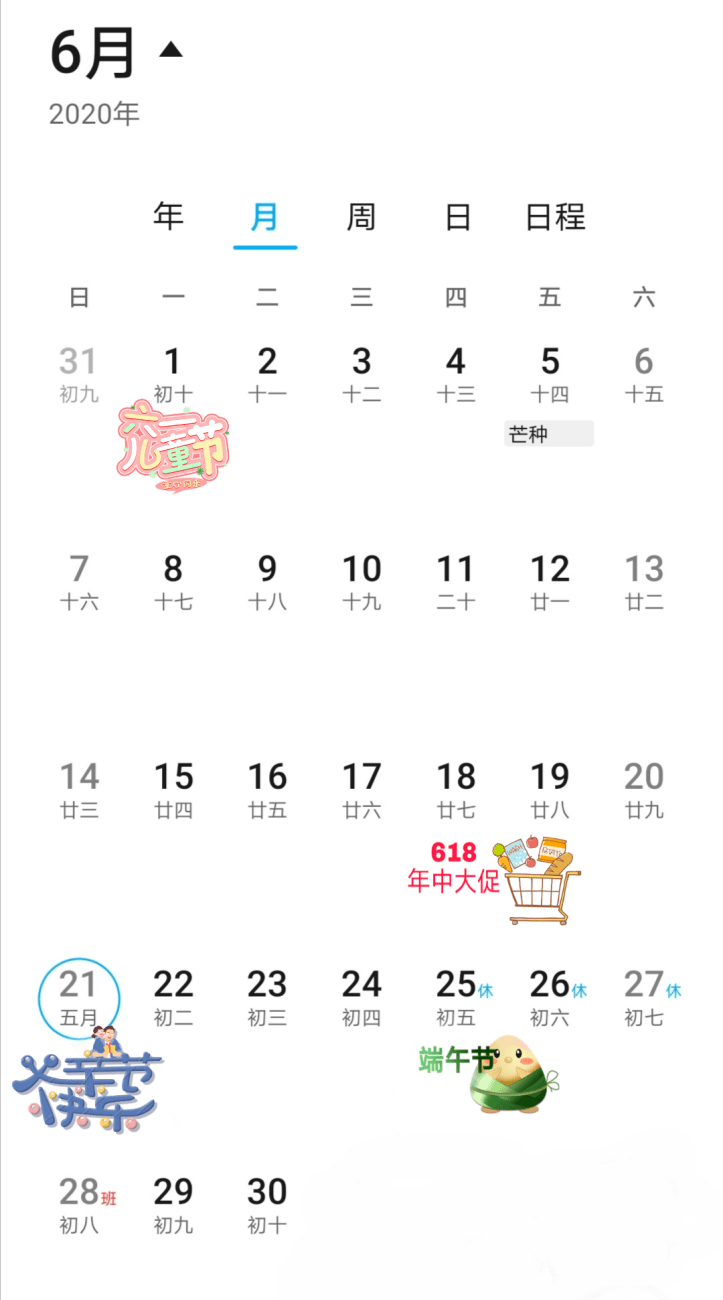723x1300 pixels.
Task: Select the 月 view tab
Action: pos(265,216)
